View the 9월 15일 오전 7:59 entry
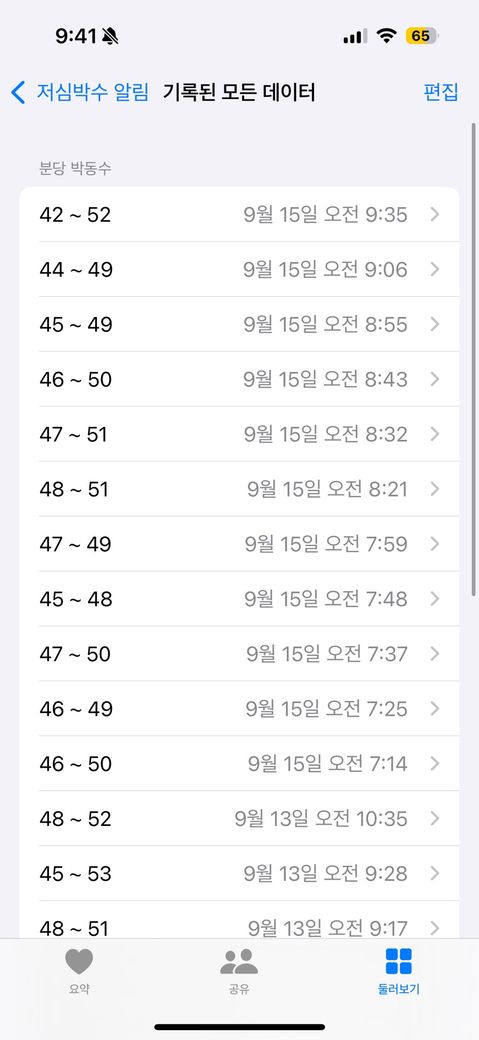The image size is (479, 1040). pyautogui.click(x=240, y=544)
